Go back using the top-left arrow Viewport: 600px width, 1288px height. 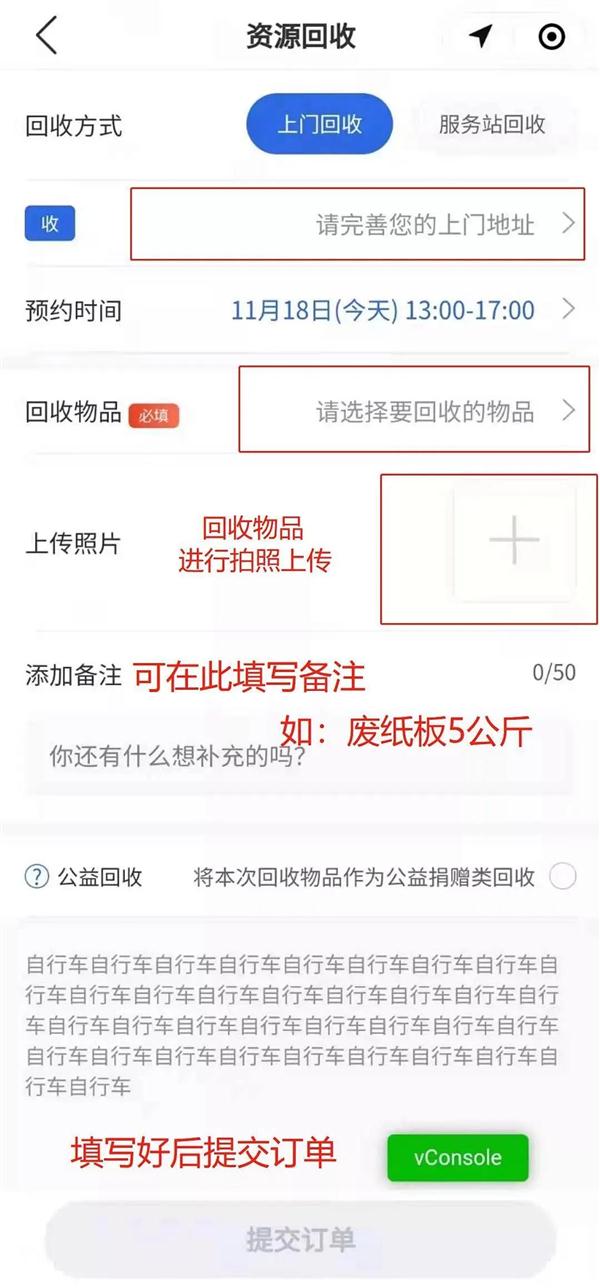(x=46, y=37)
